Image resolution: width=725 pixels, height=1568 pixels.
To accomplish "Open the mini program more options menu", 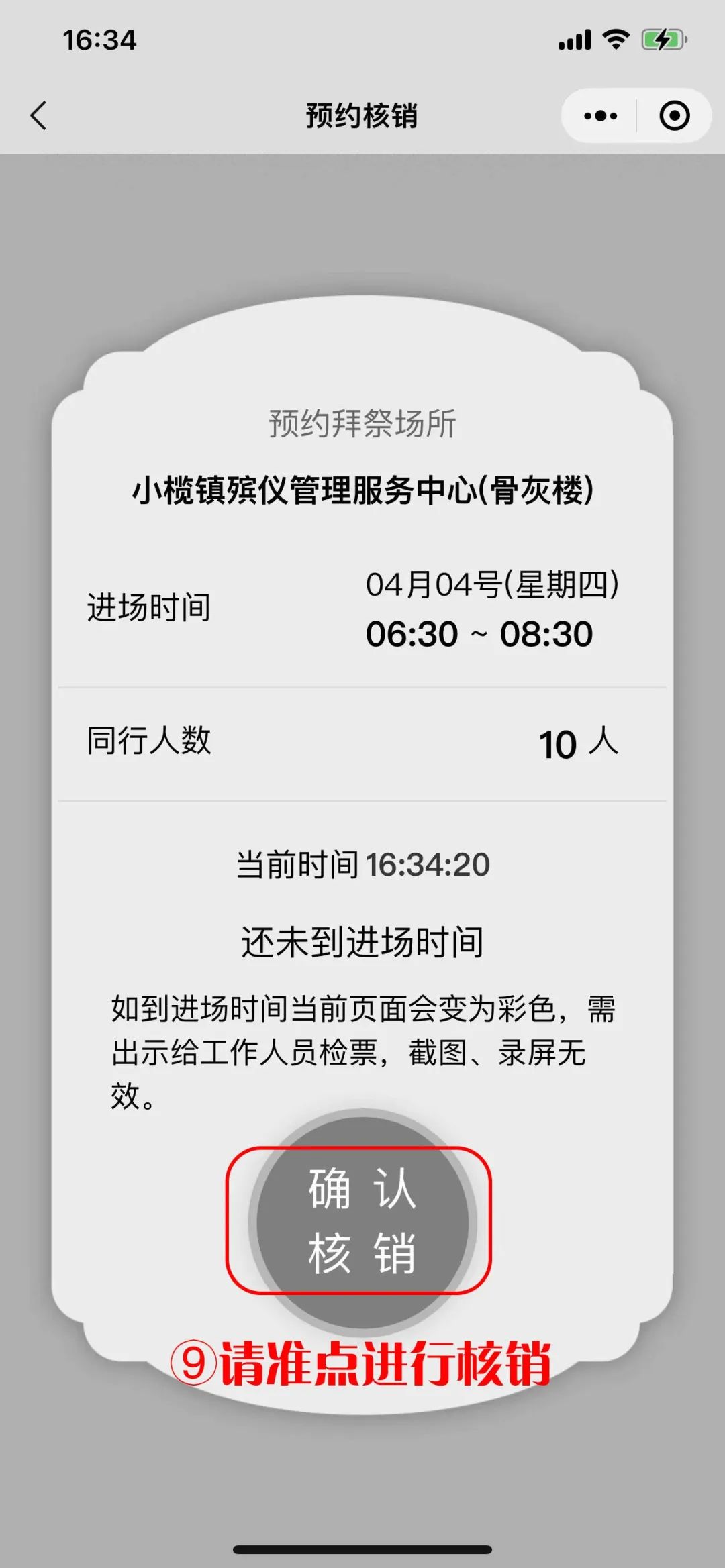I will 600,115.
